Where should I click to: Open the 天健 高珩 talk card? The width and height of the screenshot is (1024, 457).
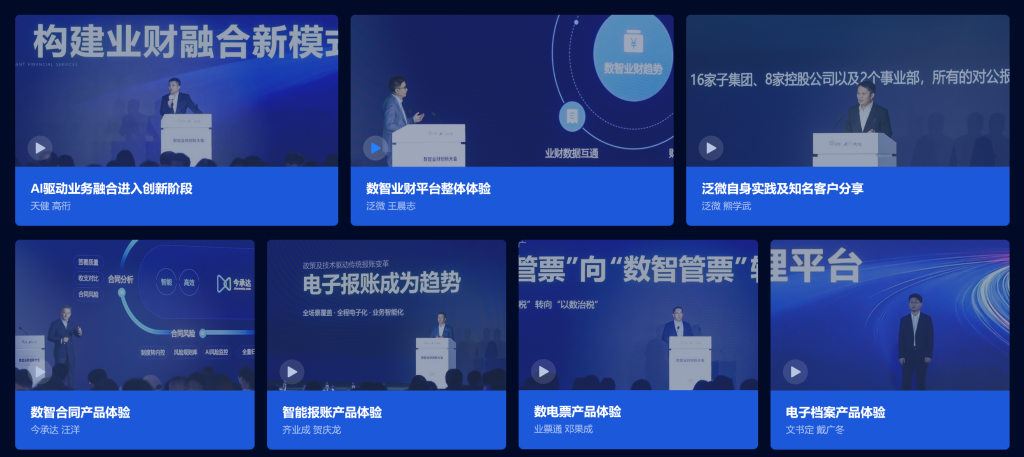[x=176, y=195]
